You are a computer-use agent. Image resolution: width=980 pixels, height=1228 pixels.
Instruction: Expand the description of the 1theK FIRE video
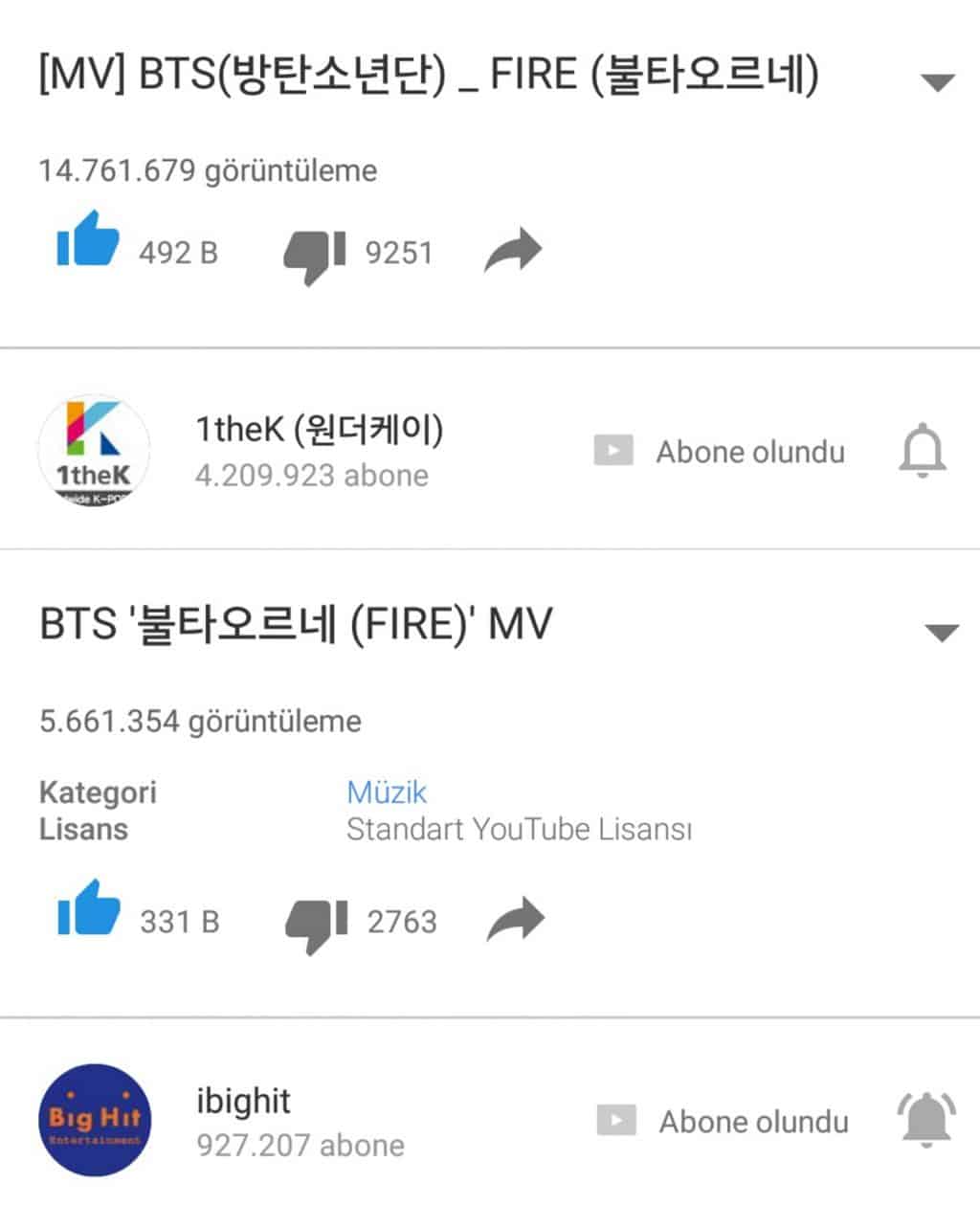[x=937, y=82]
